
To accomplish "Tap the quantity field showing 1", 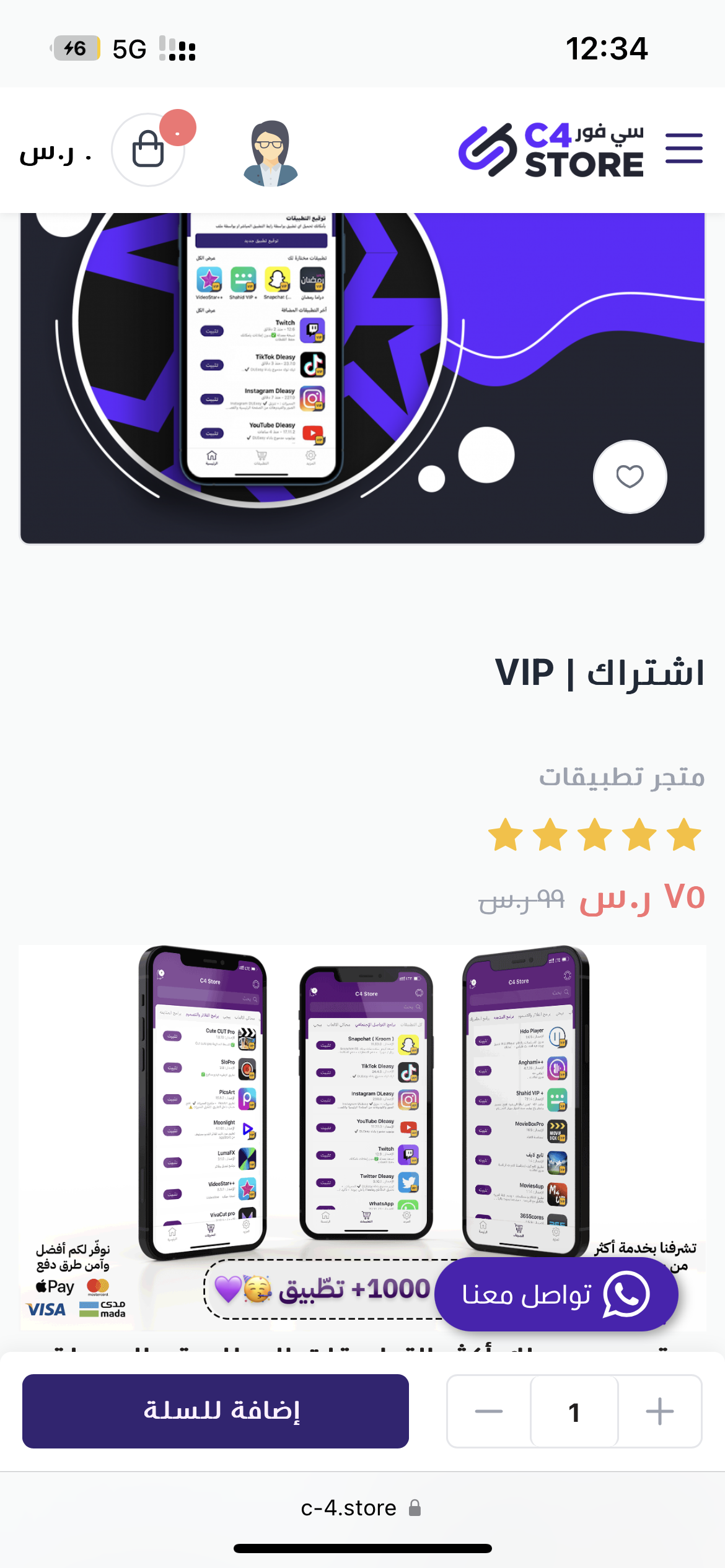I will [574, 1411].
